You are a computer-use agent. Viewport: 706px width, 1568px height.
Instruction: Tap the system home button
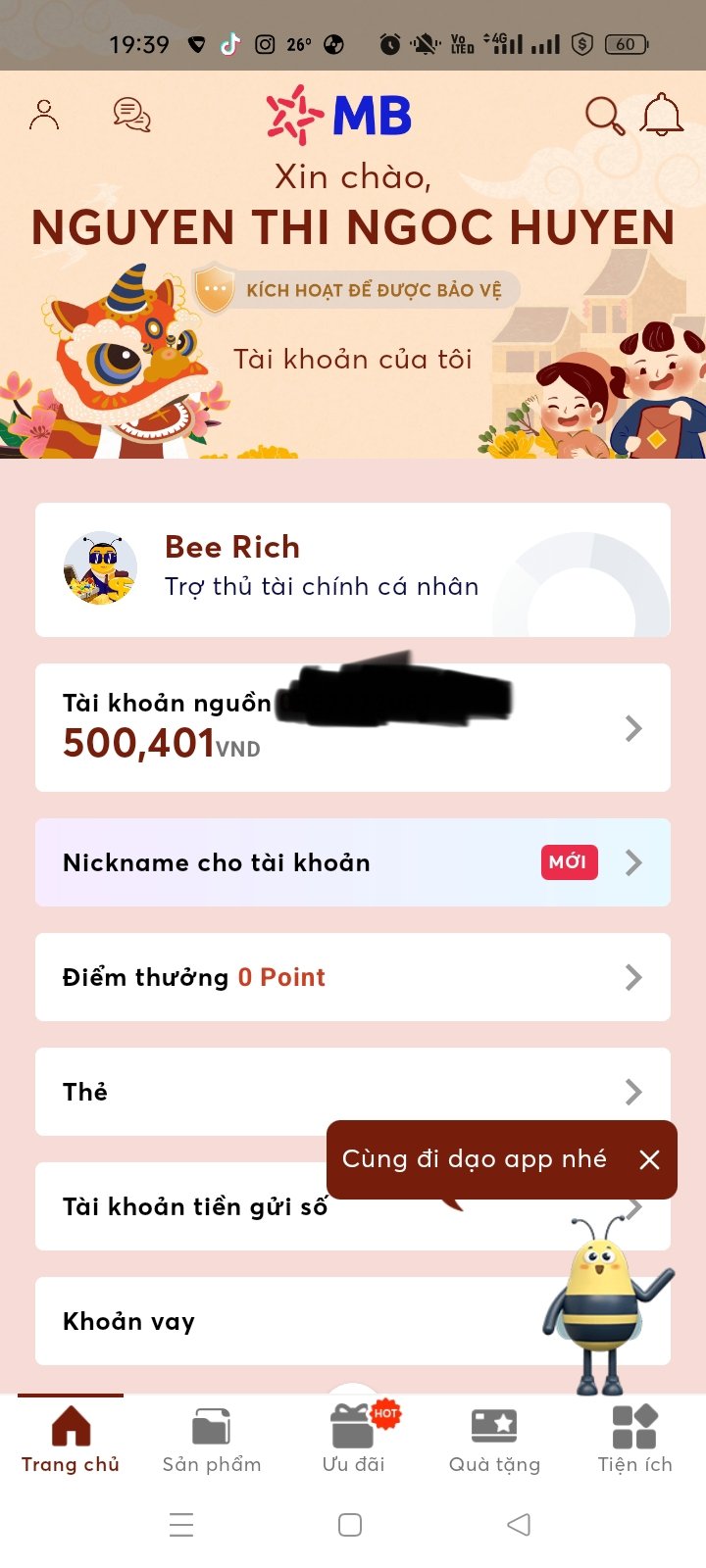tap(350, 1525)
